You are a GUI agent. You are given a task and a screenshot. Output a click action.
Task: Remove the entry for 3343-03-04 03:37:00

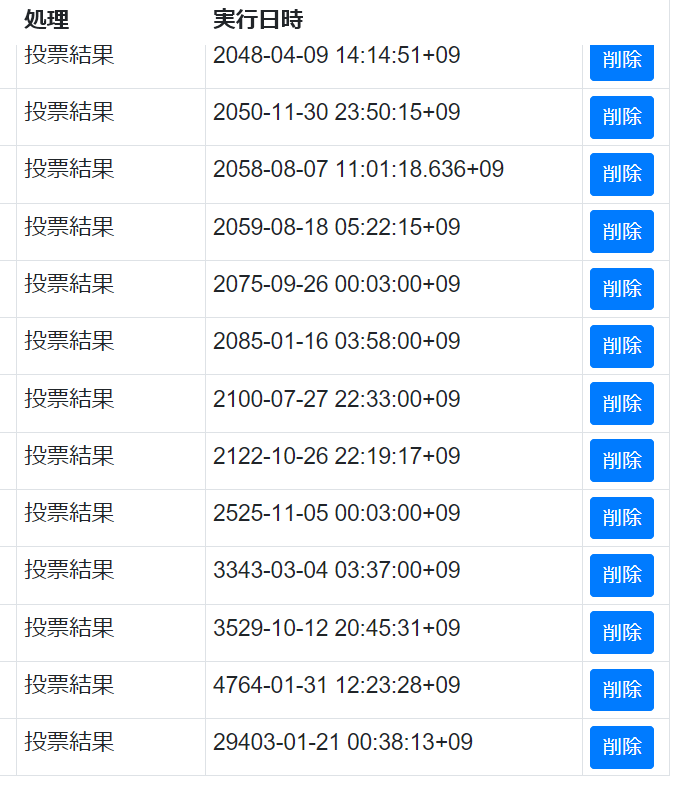tap(621, 575)
